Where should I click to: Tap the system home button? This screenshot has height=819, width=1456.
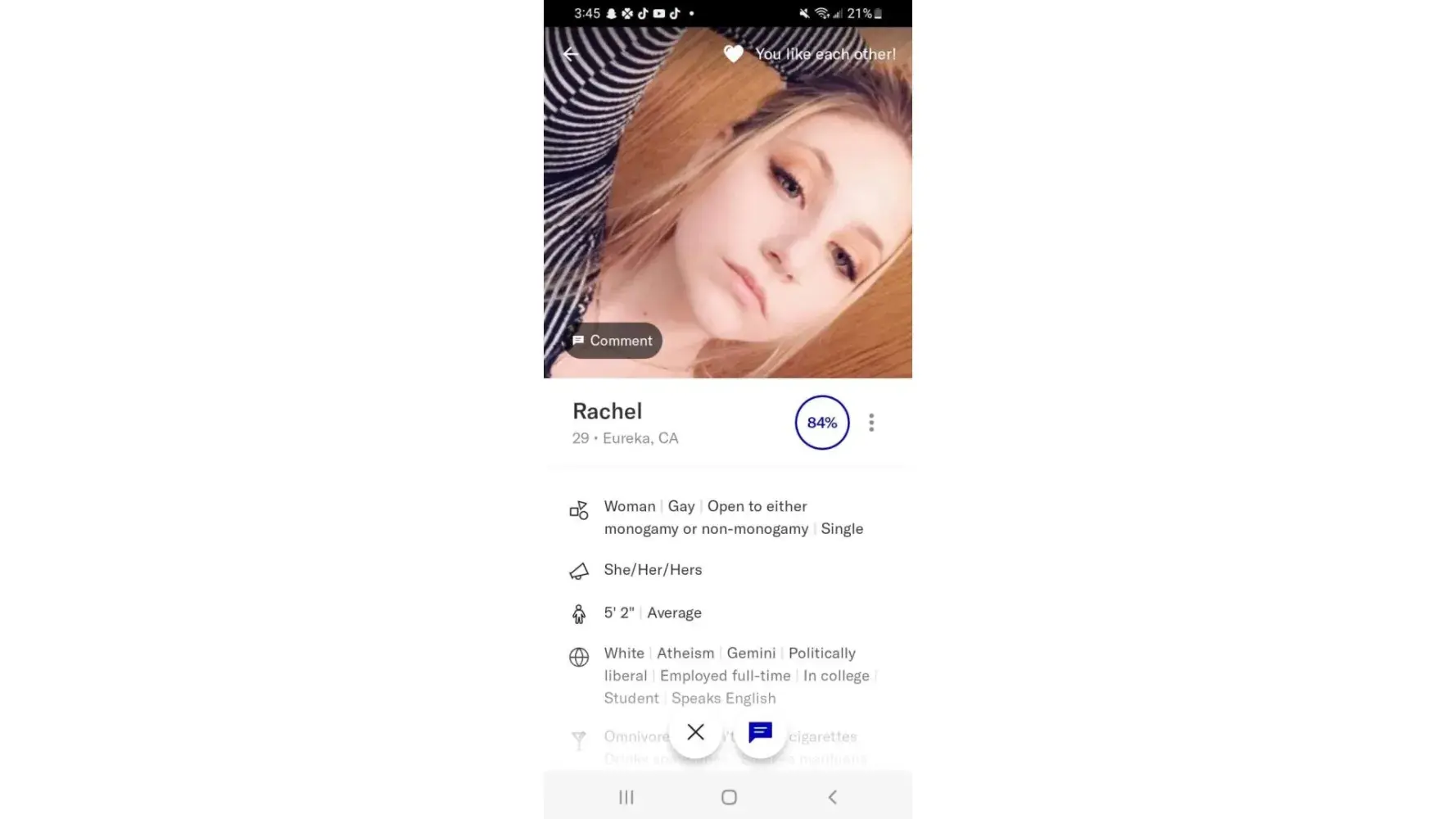pos(729,797)
